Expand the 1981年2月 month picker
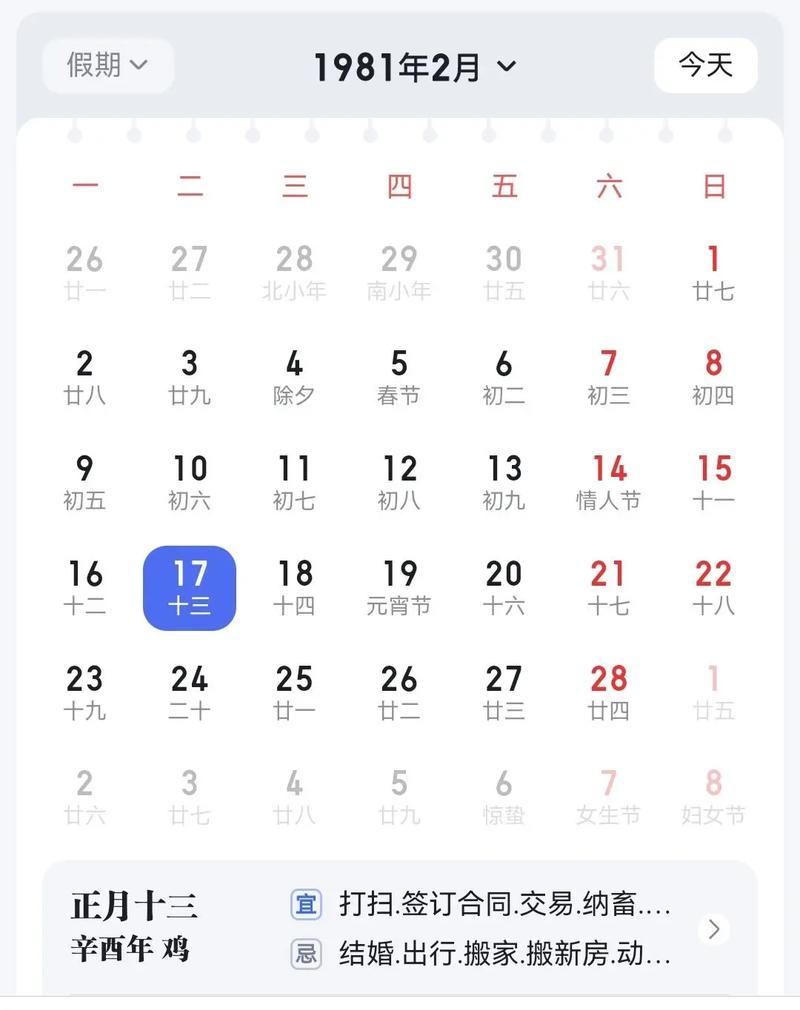The height and width of the screenshot is (1010, 800). (x=414, y=67)
